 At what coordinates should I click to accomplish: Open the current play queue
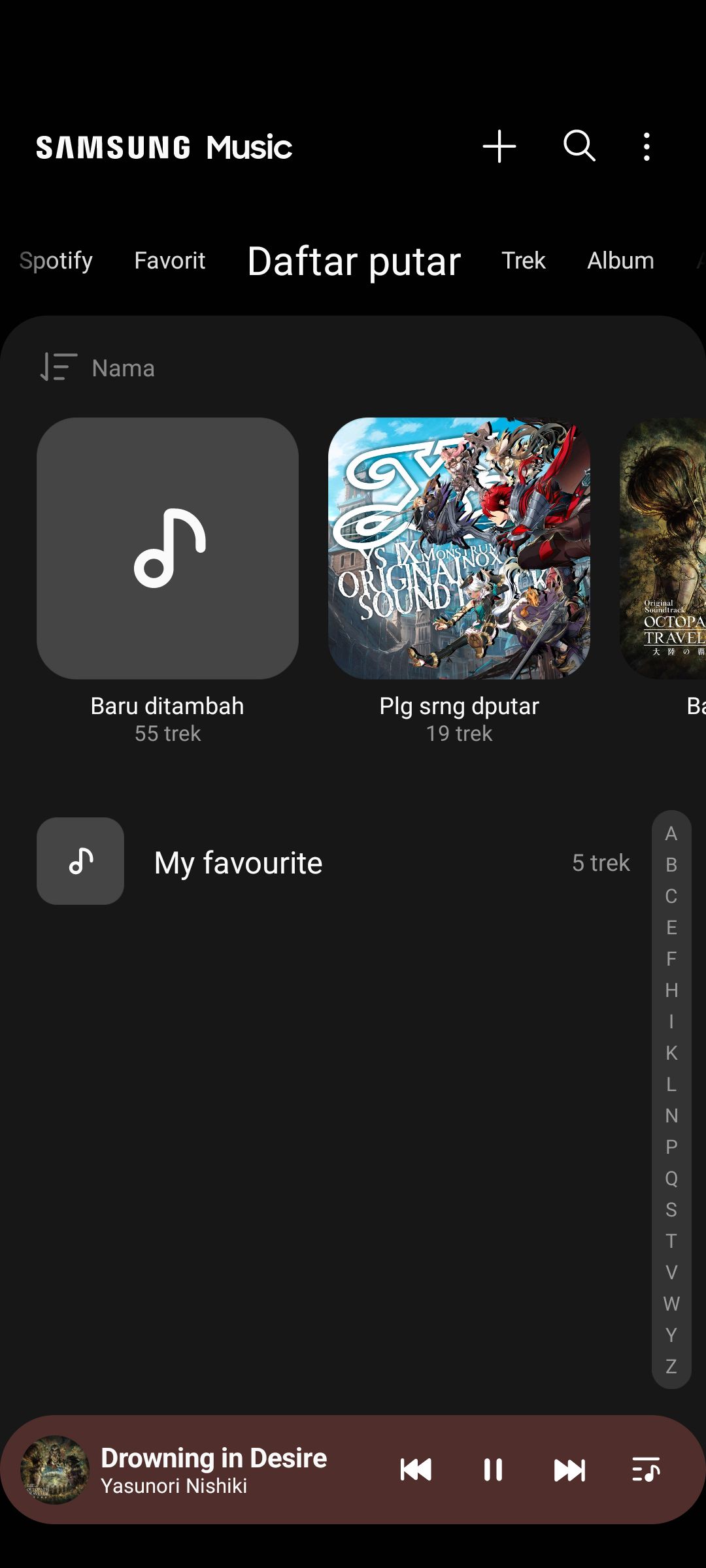tap(646, 1470)
